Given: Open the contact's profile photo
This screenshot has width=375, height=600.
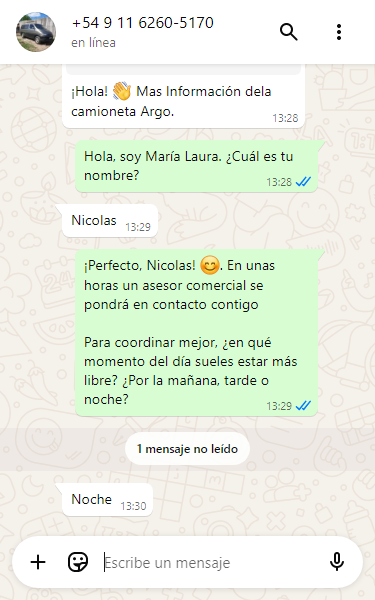Looking at the screenshot, I should pos(36,32).
